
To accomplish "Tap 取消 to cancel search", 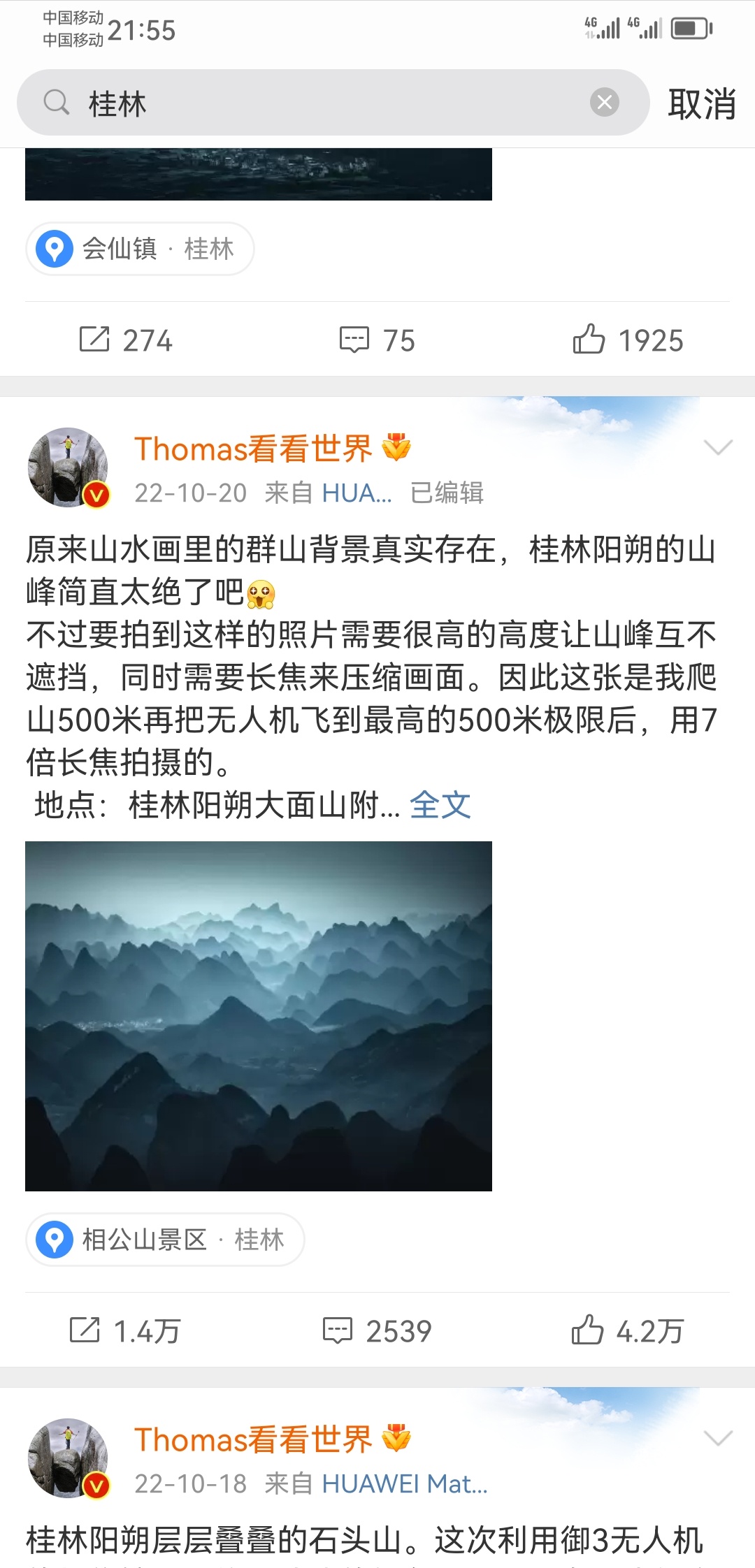I will [x=701, y=103].
